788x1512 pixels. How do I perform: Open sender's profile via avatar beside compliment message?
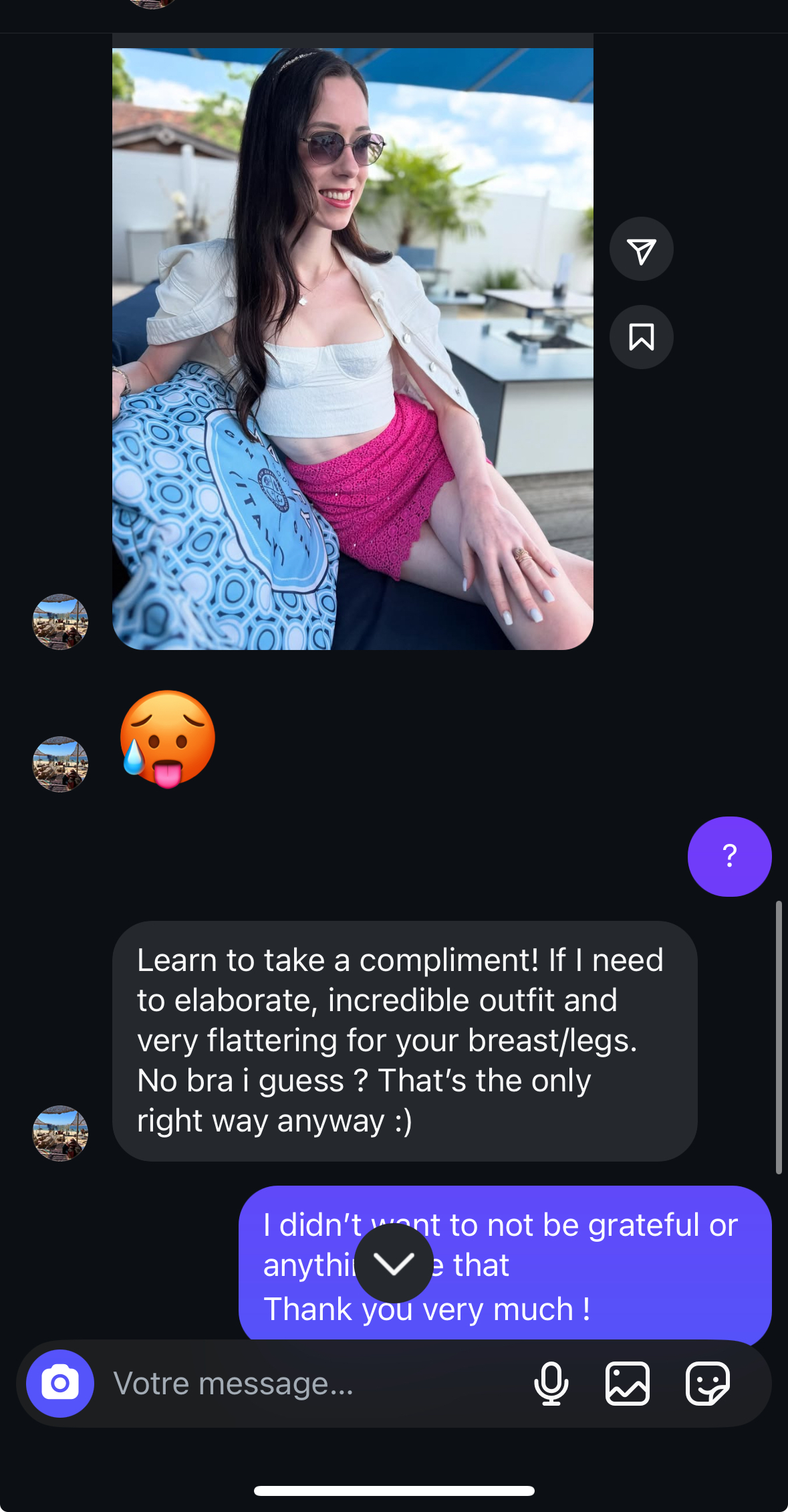[60, 1133]
